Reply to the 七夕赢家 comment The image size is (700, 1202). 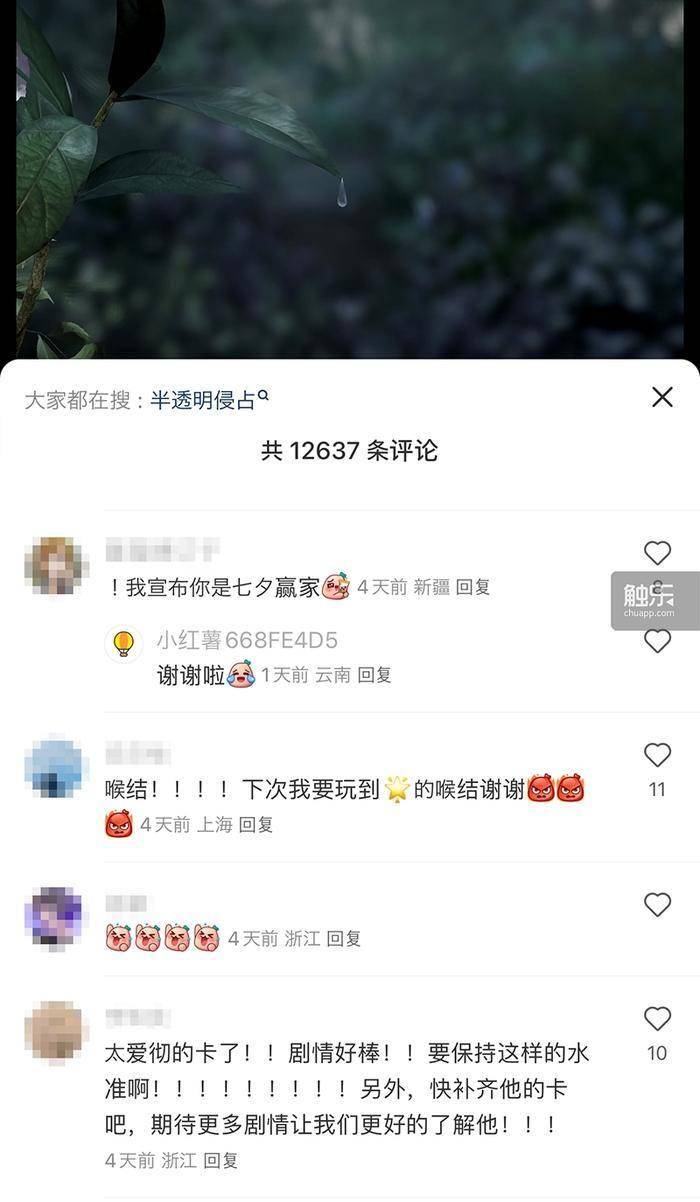(x=473, y=587)
